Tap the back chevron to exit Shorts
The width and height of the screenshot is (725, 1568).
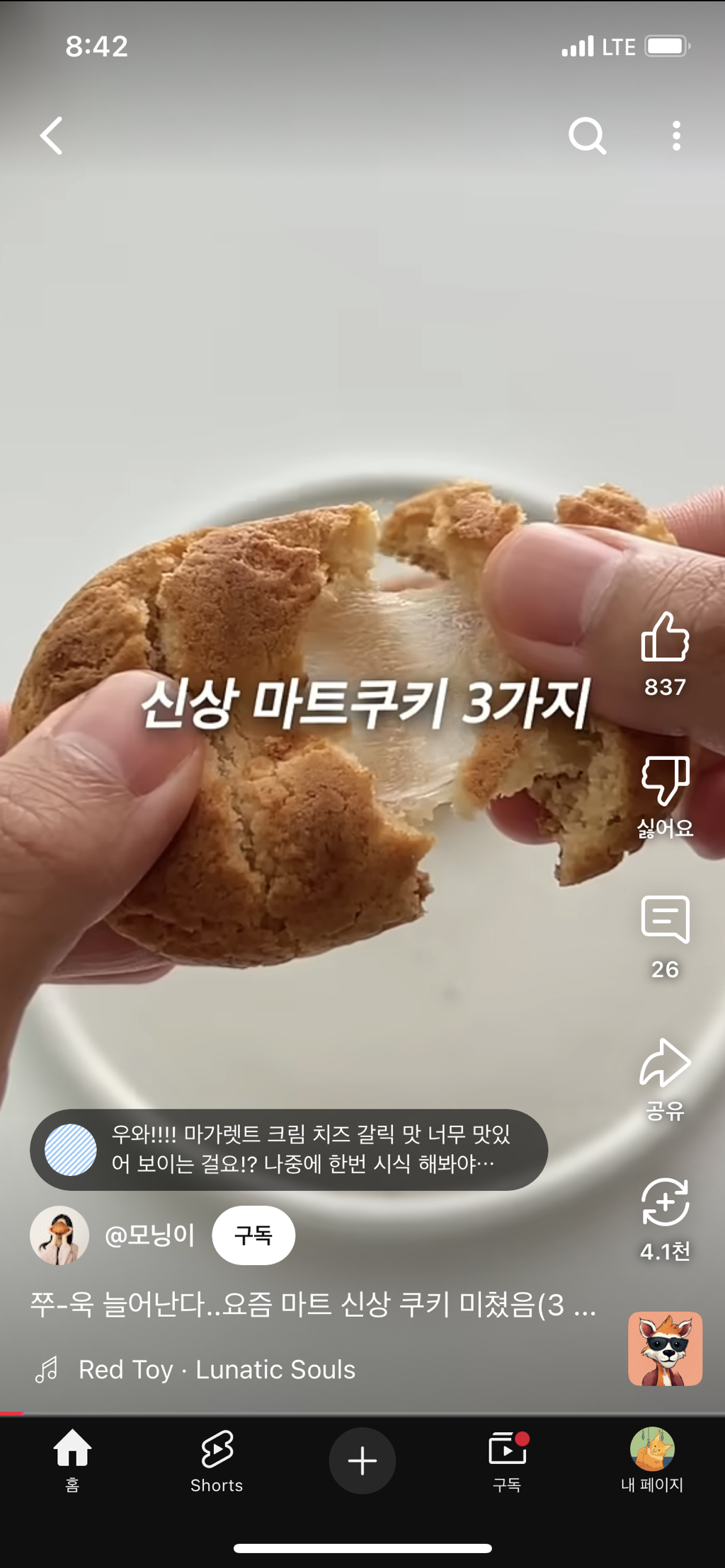point(51,137)
